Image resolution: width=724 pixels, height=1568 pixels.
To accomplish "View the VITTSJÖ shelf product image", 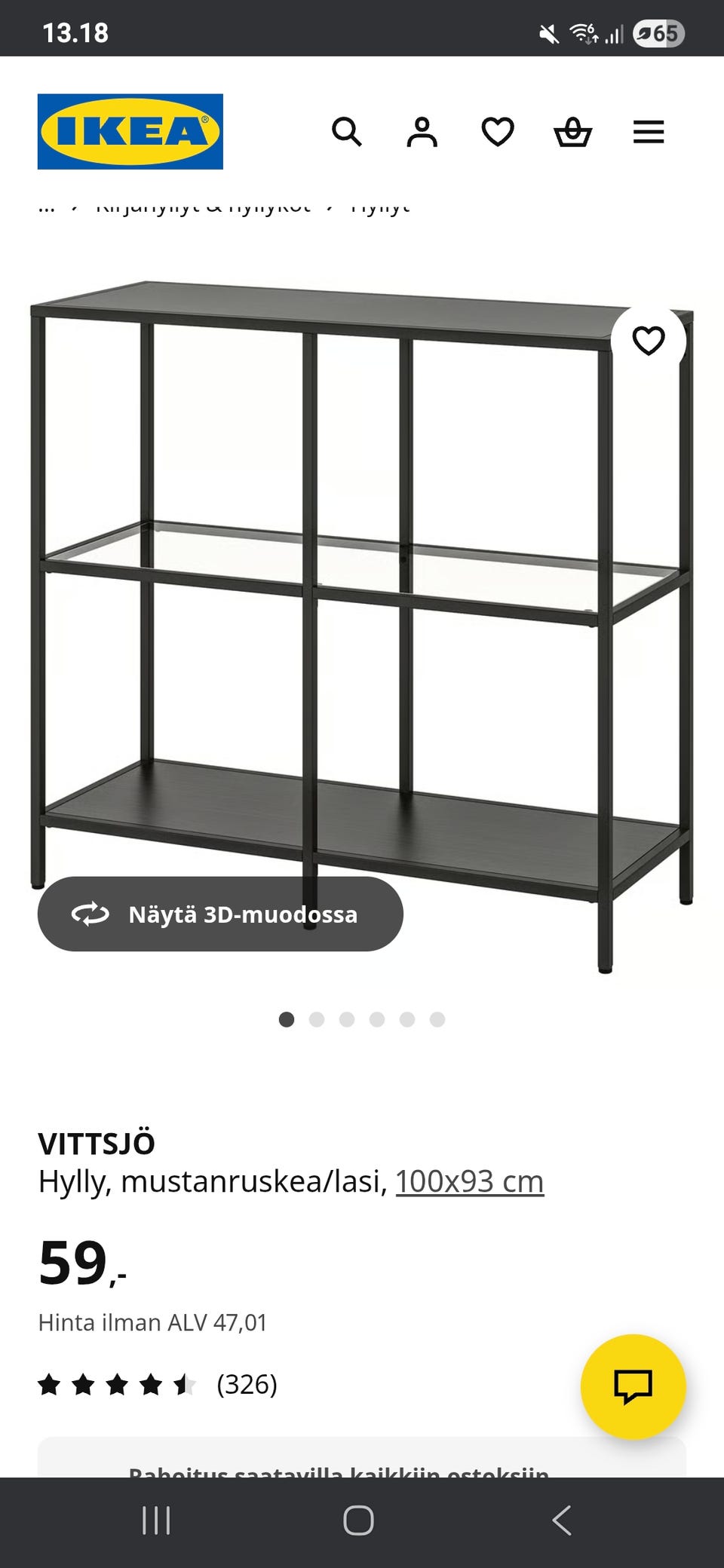I will [362, 603].
